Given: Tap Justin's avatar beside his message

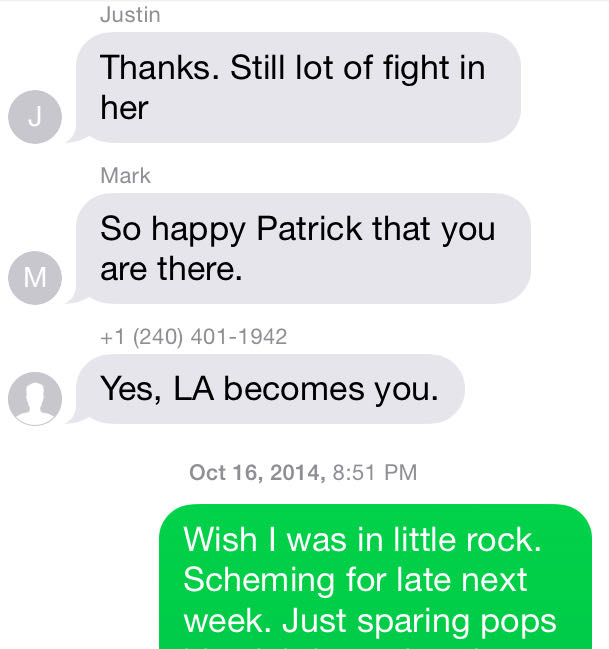Looking at the screenshot, I should pyautogui.click(x=35, y=117).
